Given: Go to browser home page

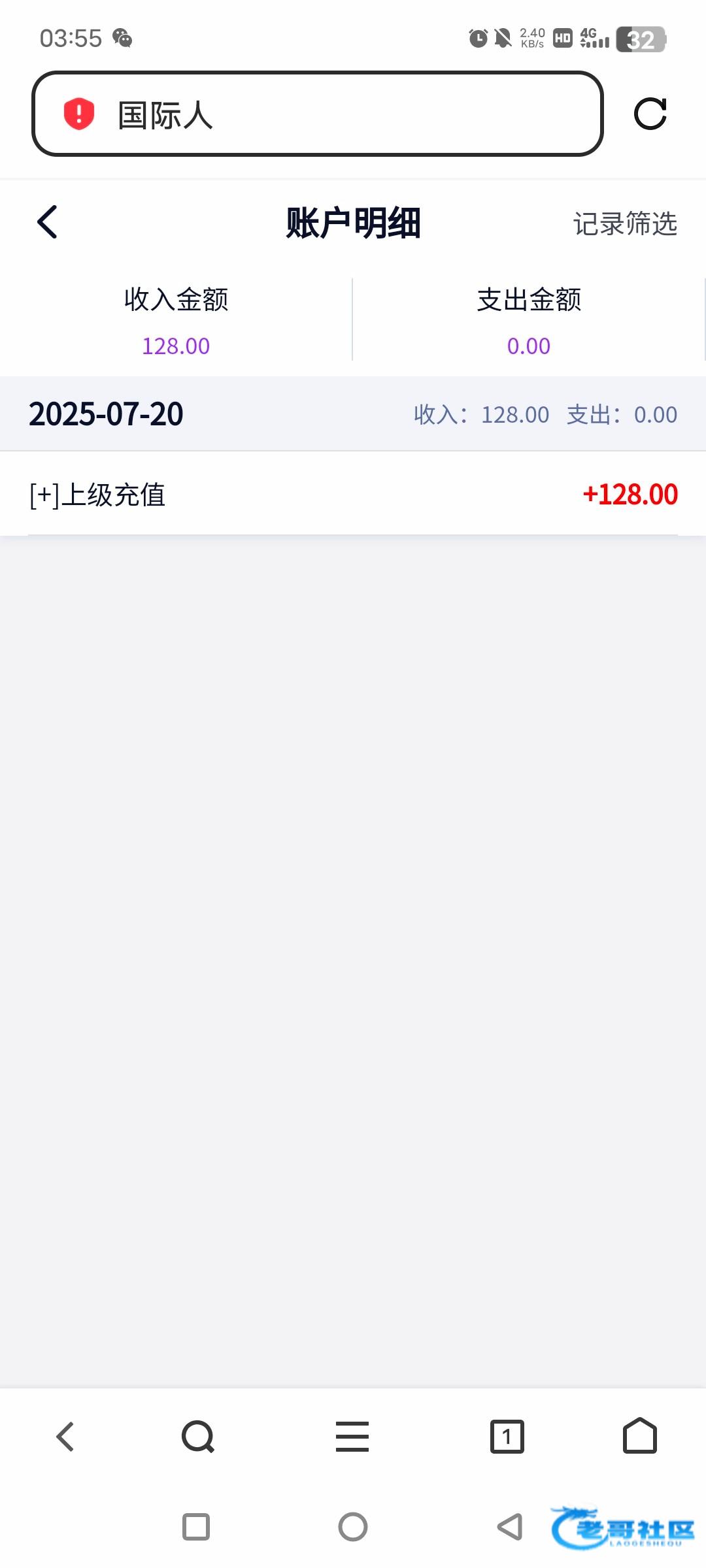Looking at the screenshot, I should tap(640, 1435).
